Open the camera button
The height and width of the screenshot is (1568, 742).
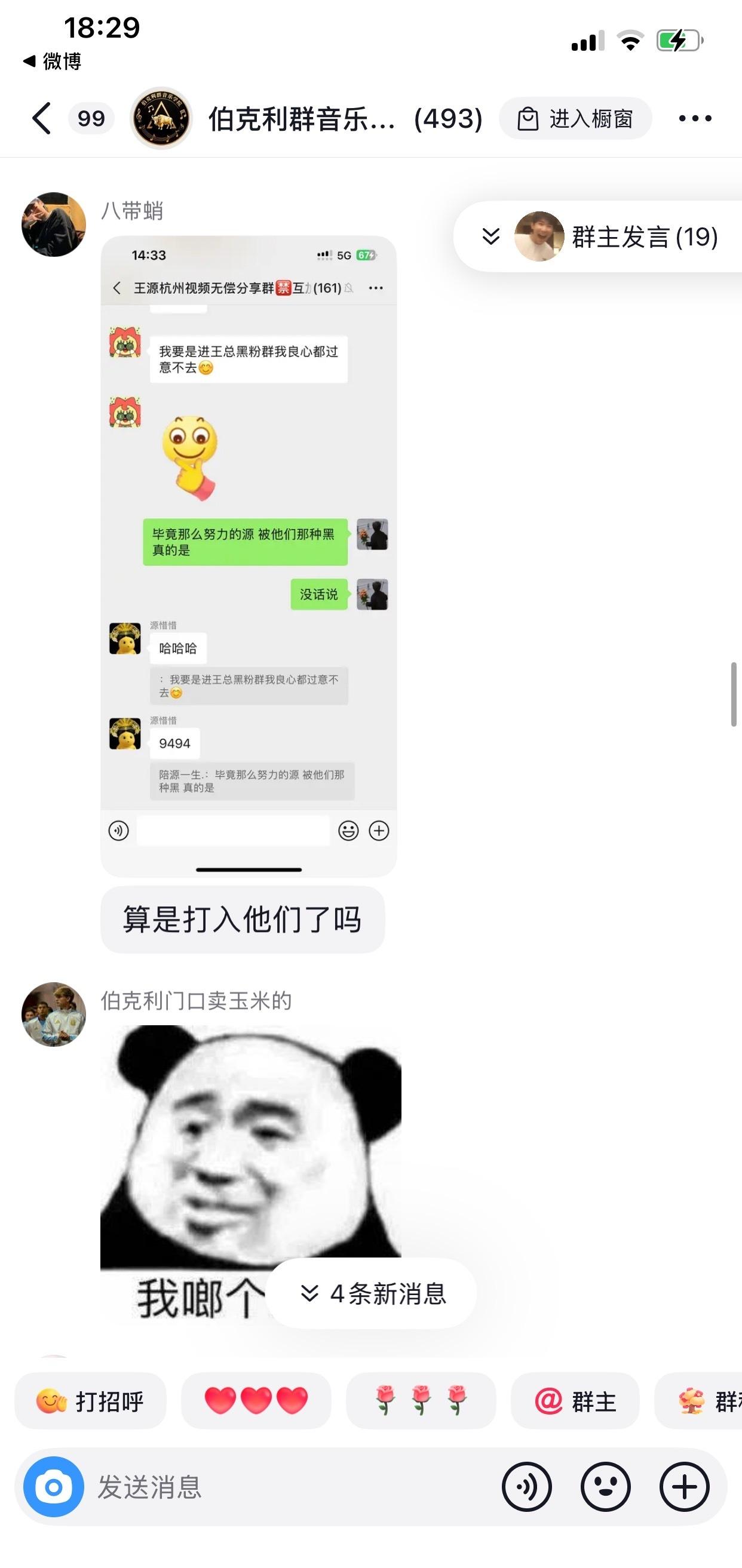pos(54,1487)
